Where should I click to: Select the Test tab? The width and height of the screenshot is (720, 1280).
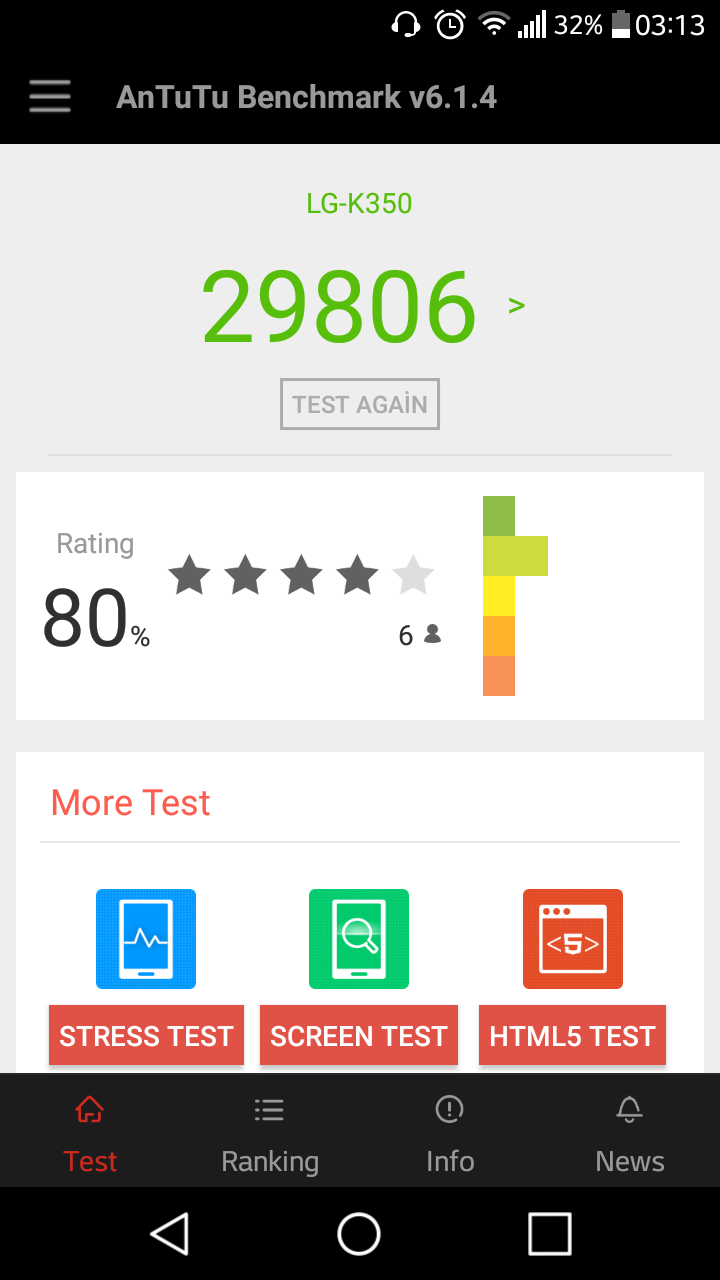90,1132
